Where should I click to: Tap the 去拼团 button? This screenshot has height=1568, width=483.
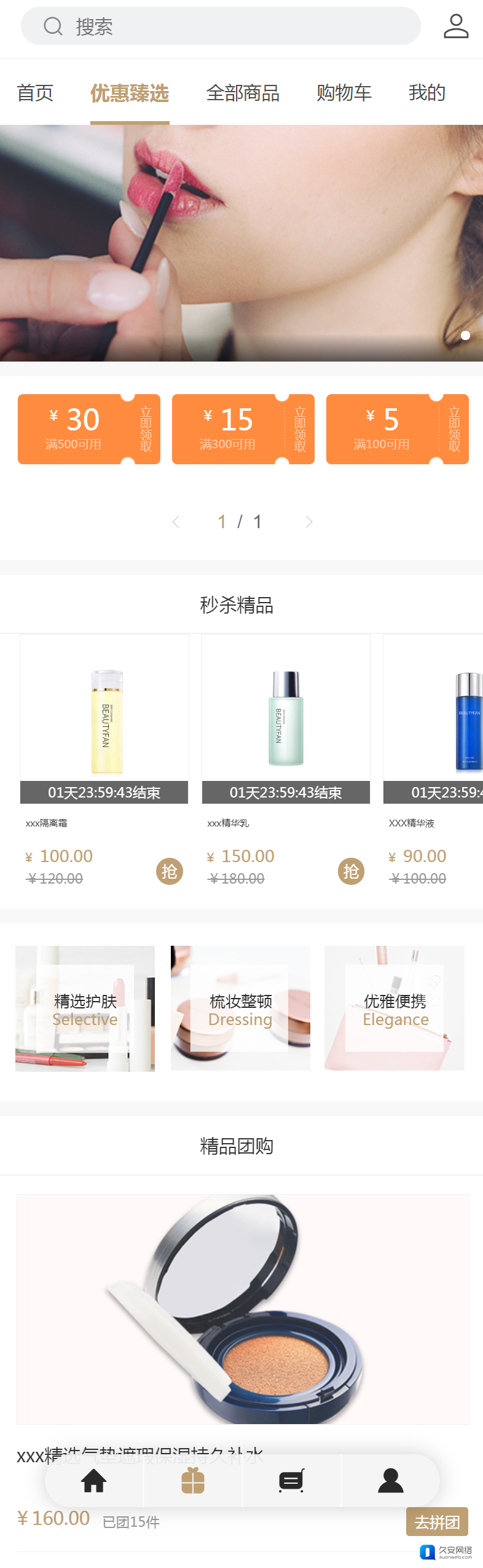(437, 1522)
